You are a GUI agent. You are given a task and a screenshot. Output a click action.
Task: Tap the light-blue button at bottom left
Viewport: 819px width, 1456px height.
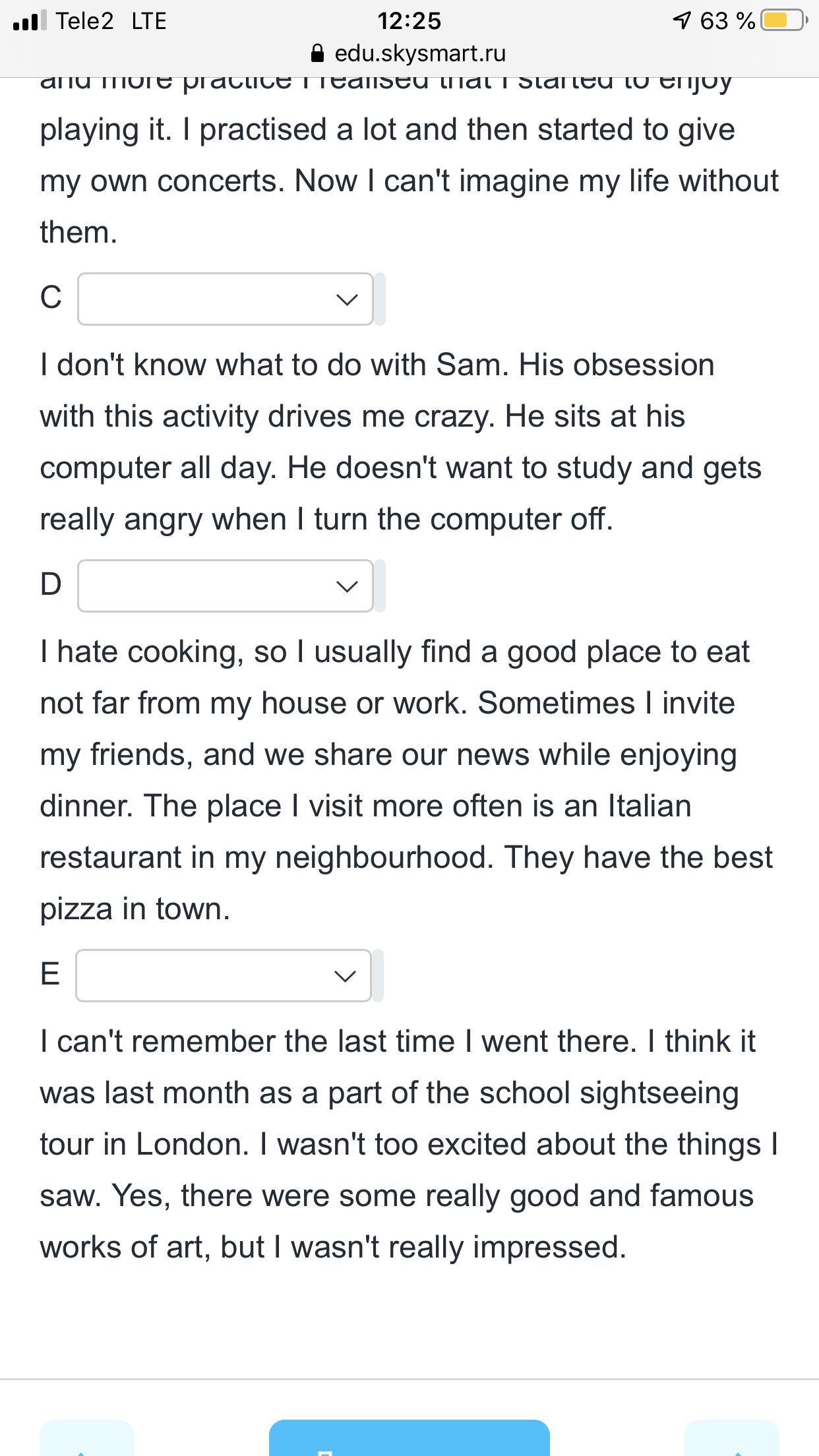coord(87,1438)
